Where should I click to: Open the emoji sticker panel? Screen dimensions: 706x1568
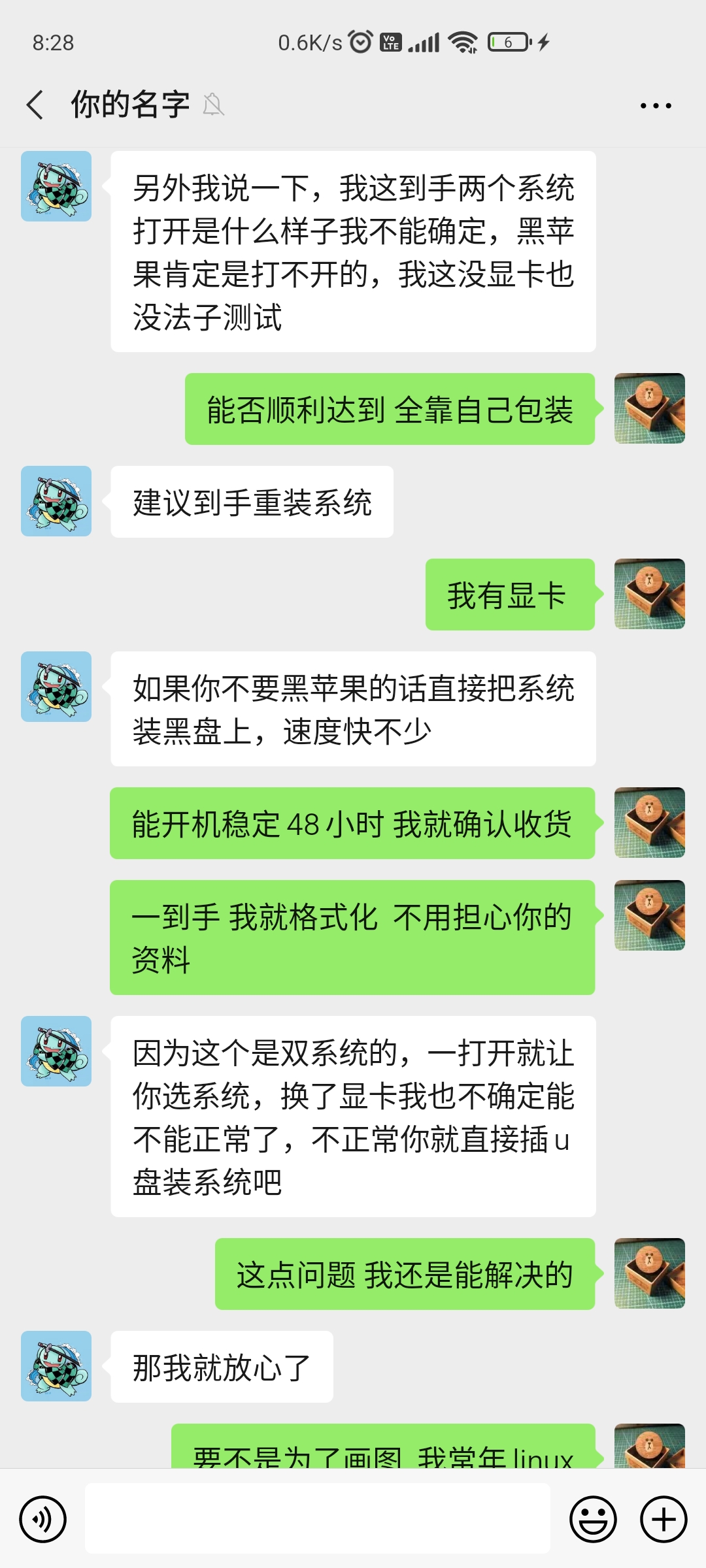(x=593, y=1519)
